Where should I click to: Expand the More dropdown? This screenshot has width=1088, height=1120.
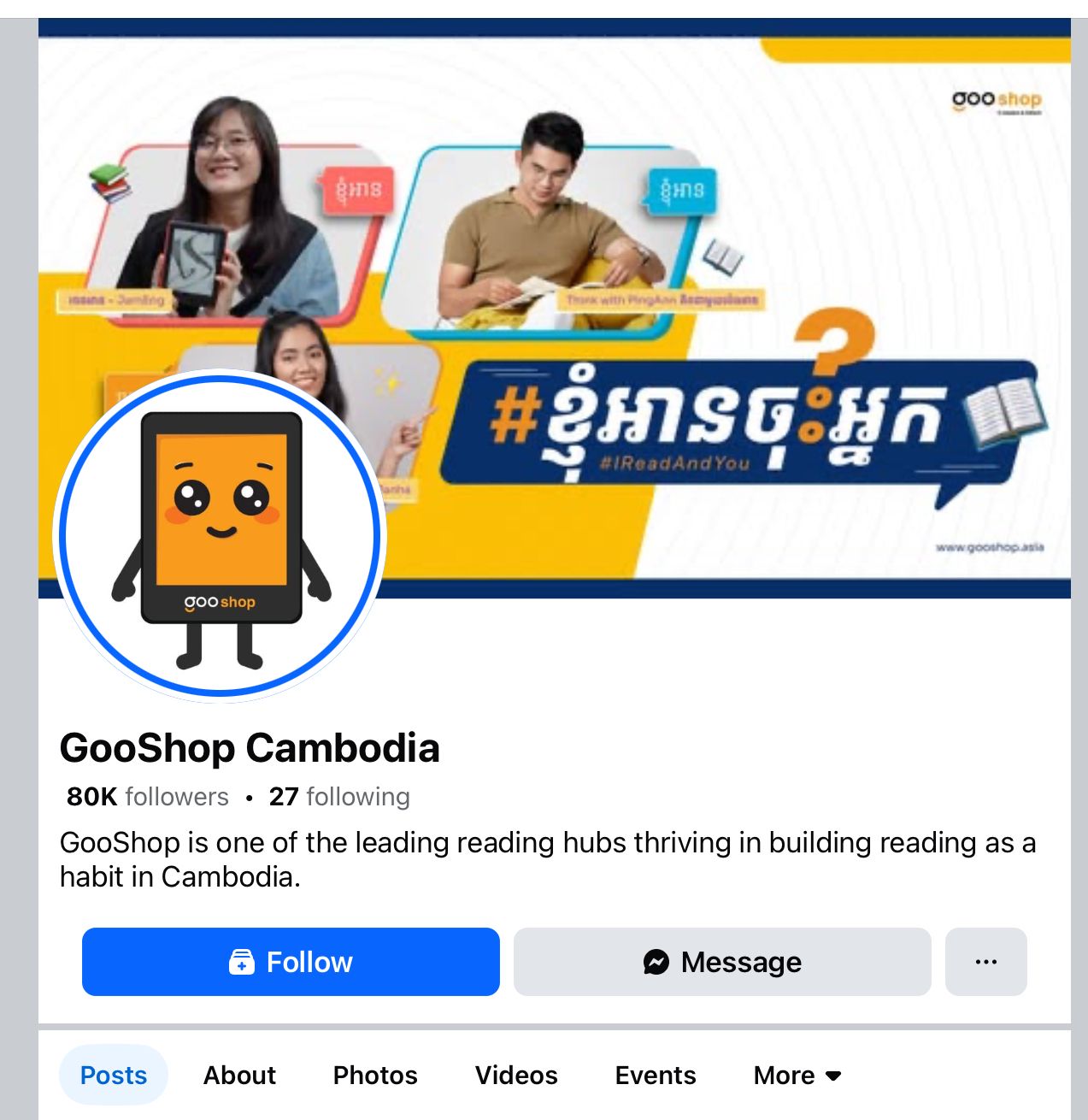[x=797, y=1075]
